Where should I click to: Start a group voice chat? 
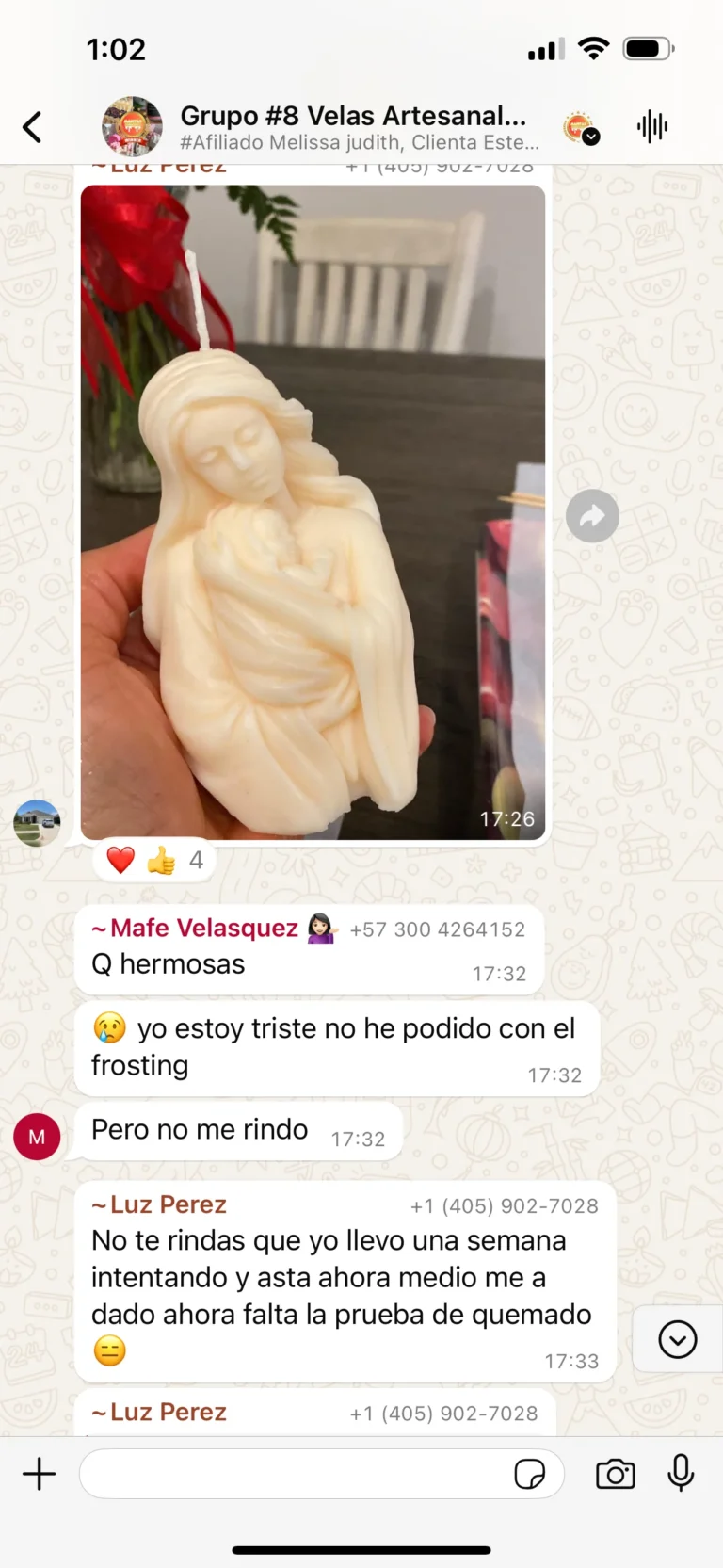pyautogui.click(x=651, y=126)
